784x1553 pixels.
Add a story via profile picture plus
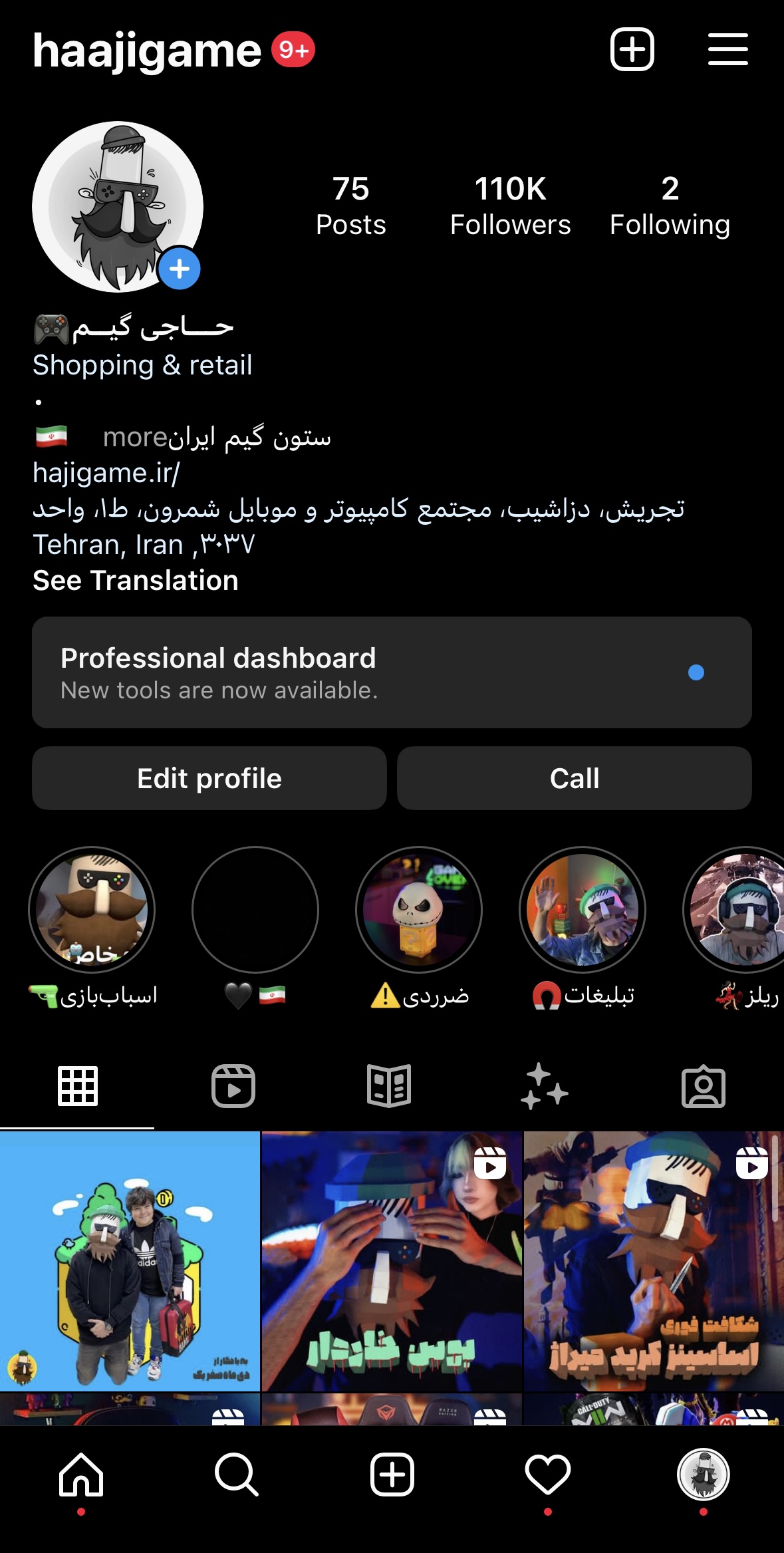pyautogui.click(x=180, y=269)
